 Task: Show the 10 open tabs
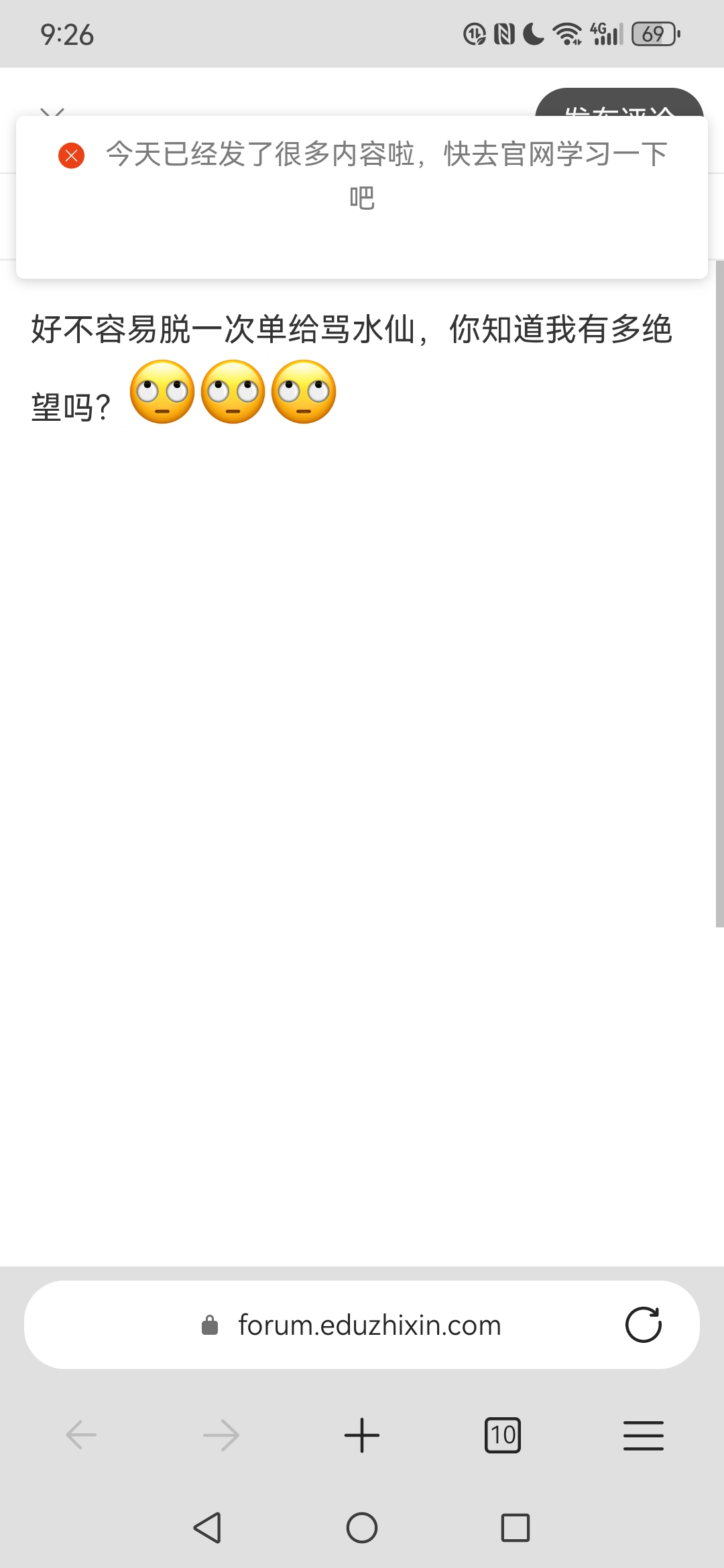(x=502, y=1435)
